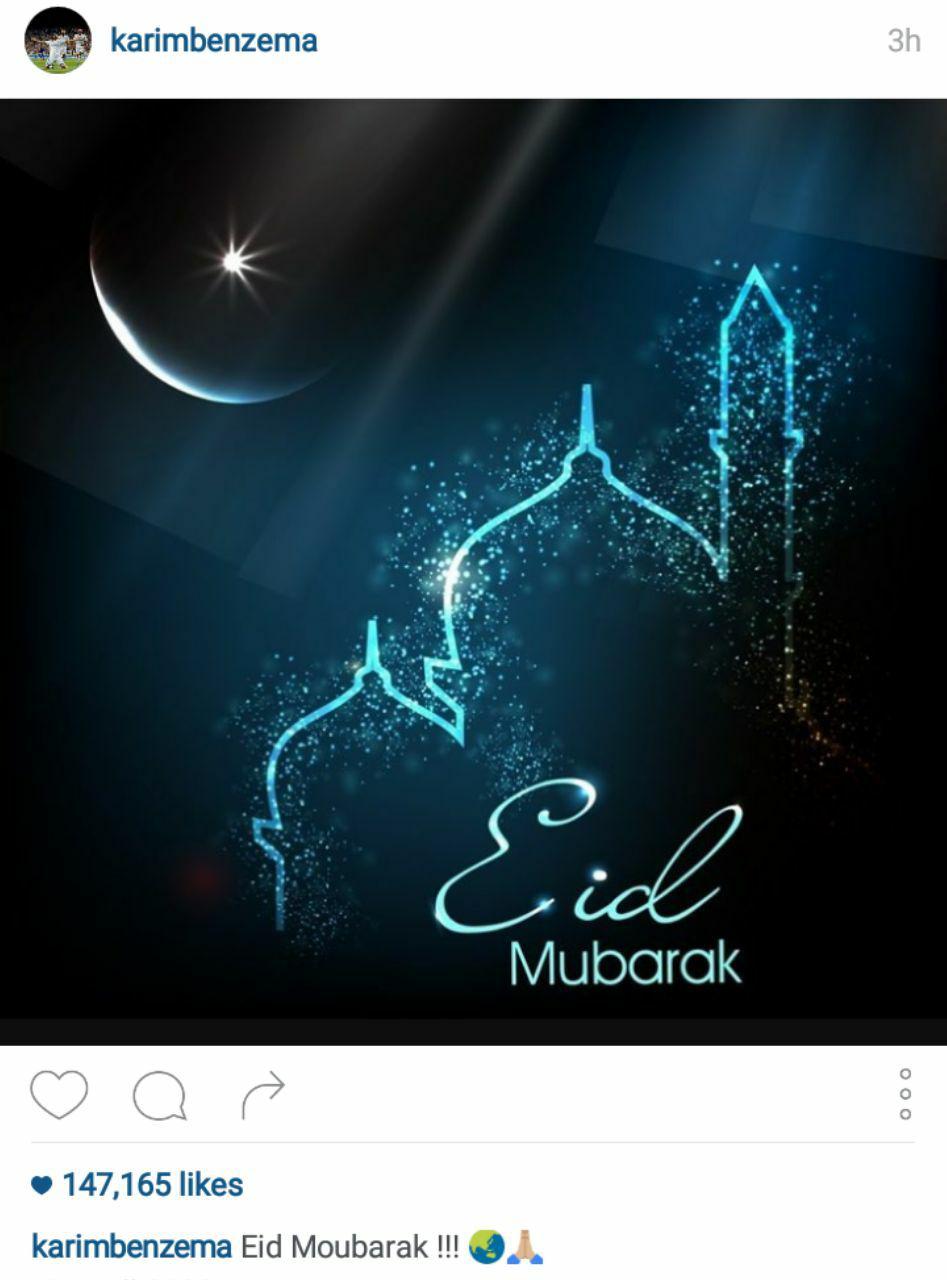Open the post's three-dot options menu
The width and height of the screenshot is (947, 1280).
tap(905, 1094)
